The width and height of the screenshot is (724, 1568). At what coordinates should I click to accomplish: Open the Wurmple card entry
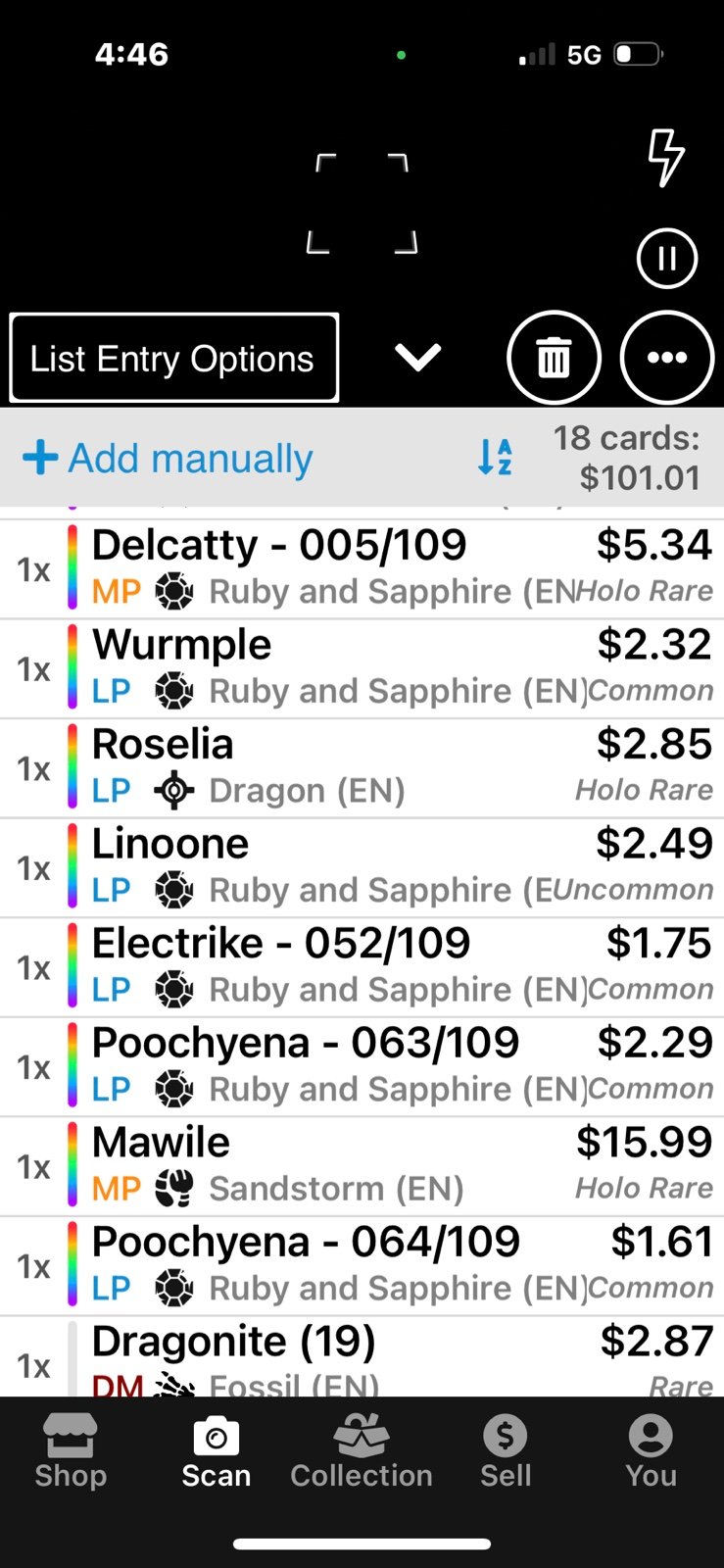coord(362,669)
